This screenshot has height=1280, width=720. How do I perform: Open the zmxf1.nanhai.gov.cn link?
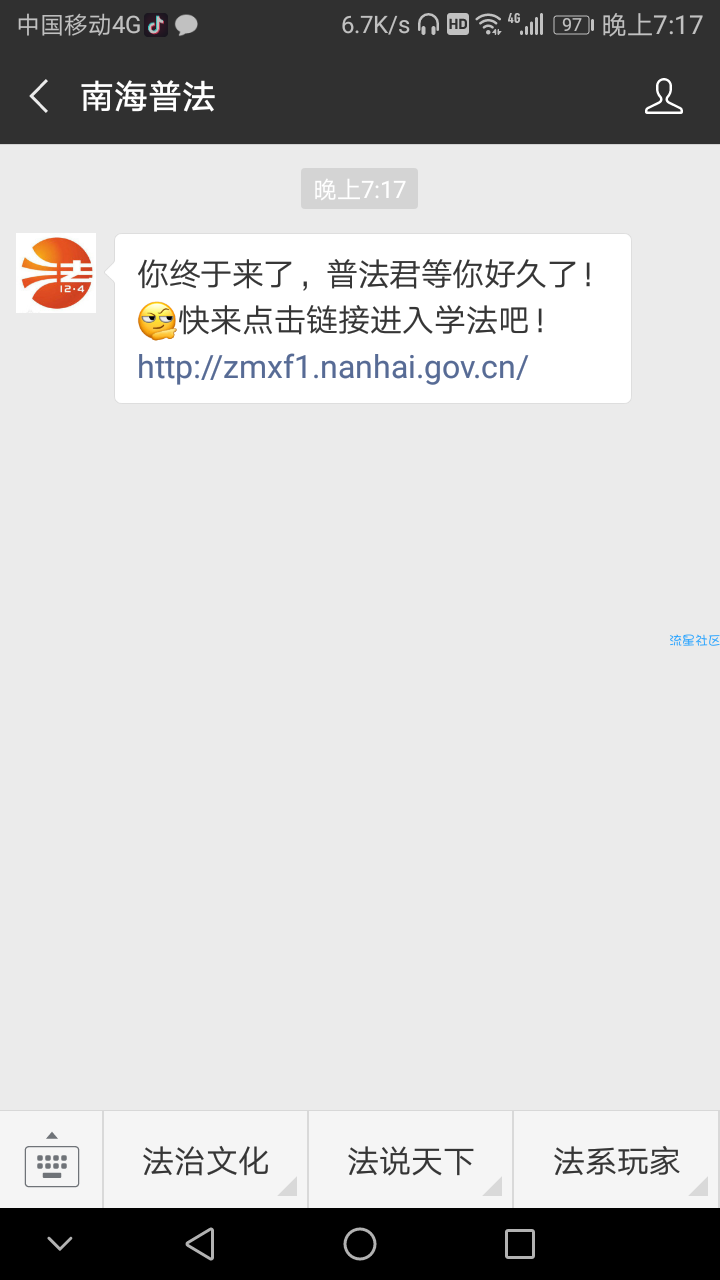tap(332, 367)
